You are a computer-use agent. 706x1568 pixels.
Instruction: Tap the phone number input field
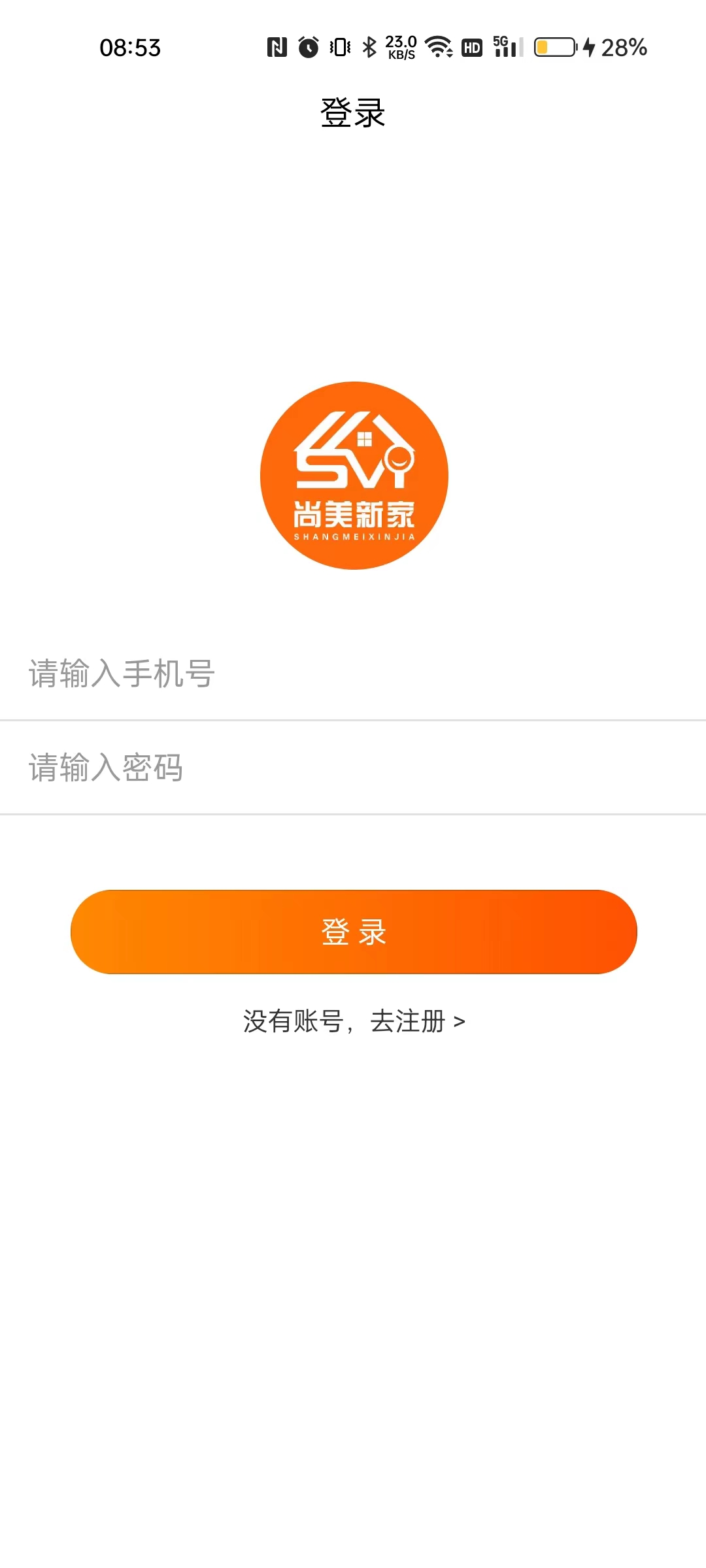click(x=353, y=674)
